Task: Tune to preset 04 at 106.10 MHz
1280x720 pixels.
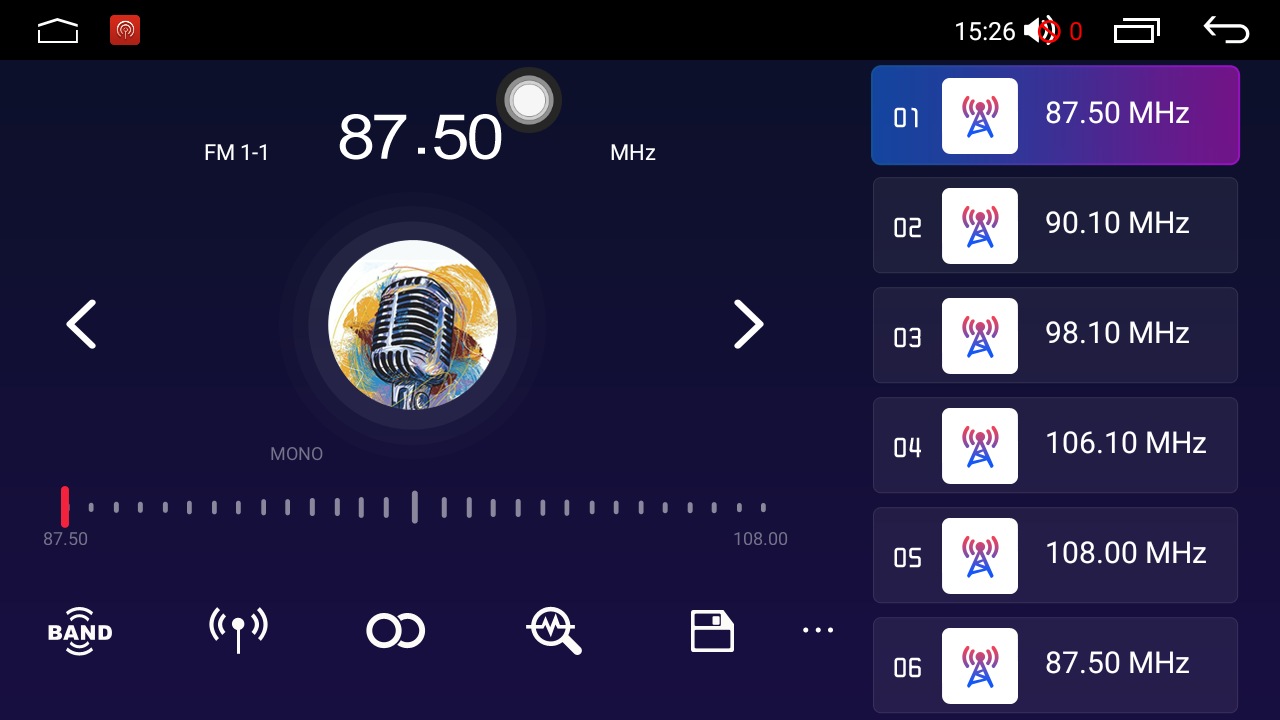Action: [x=1055, y=445]
